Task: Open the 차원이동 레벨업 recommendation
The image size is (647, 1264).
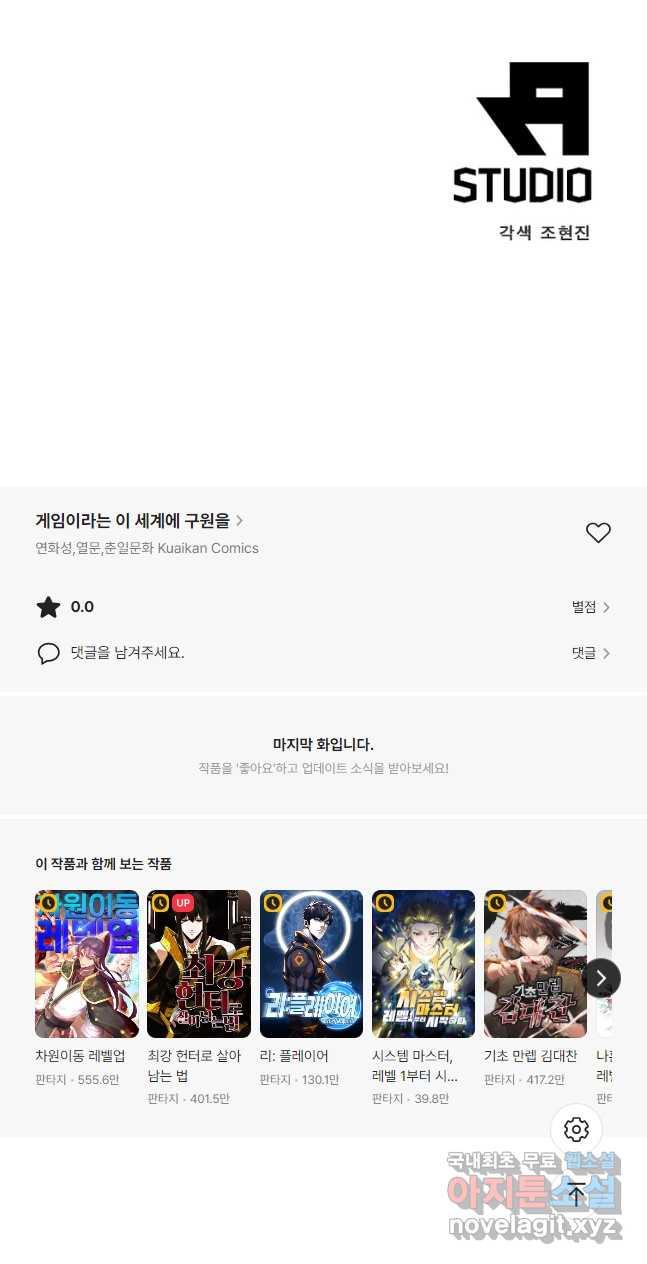Action: [x=87, y=964]
